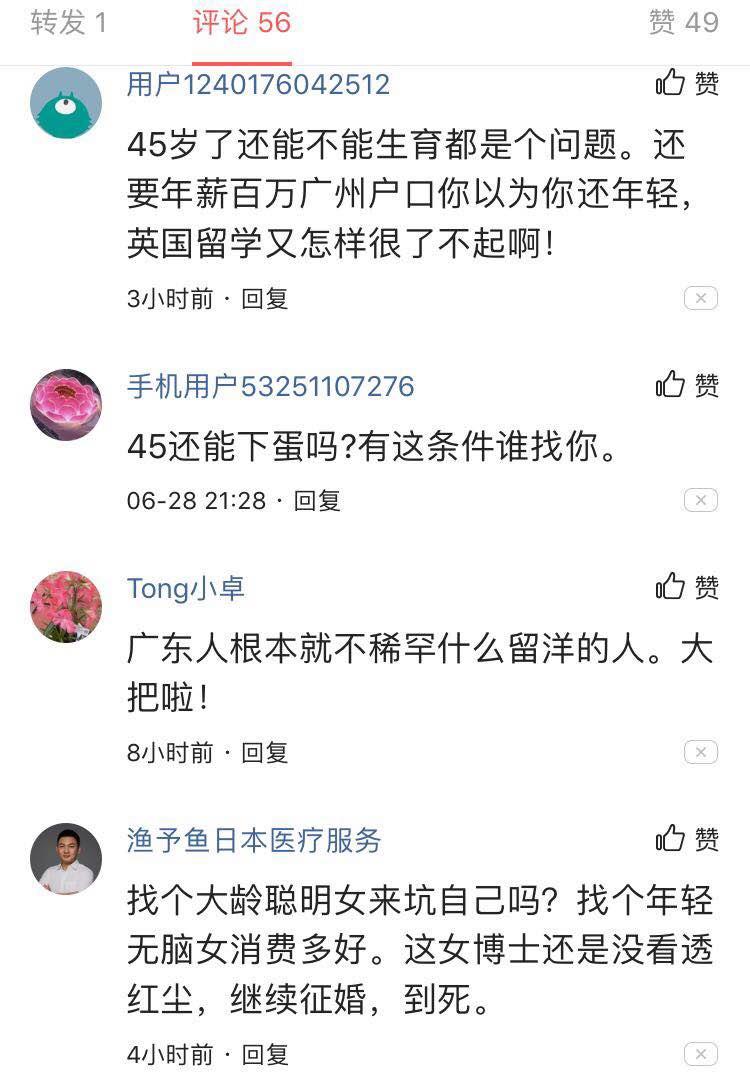Image resolution: width=750 pixels, height=1084 pixels.
Task: Like the comment by 用户1240176042512
Action: point(688,83)
